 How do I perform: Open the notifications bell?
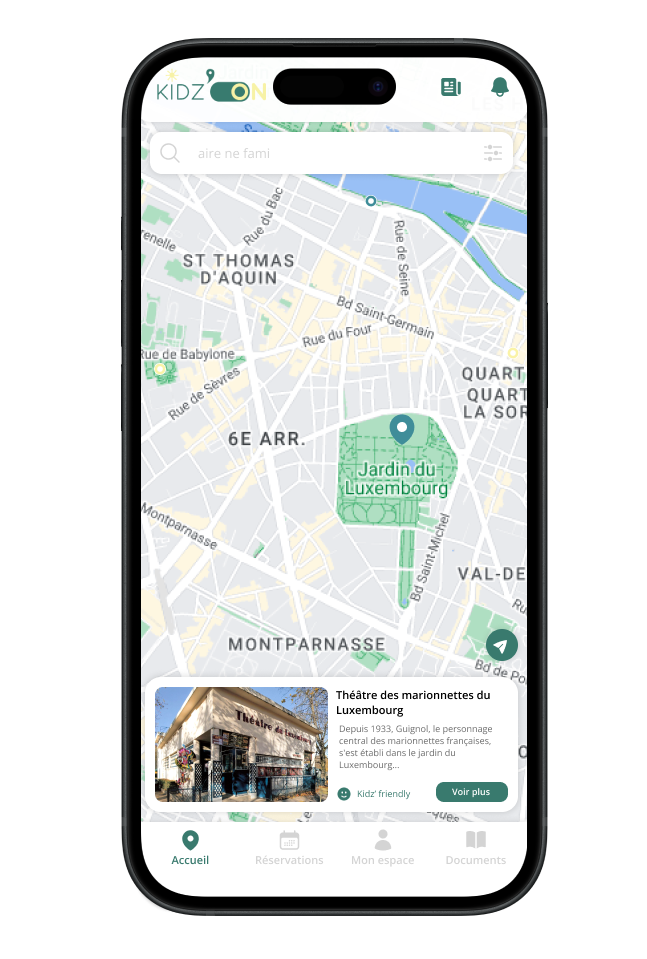[500, 87]
